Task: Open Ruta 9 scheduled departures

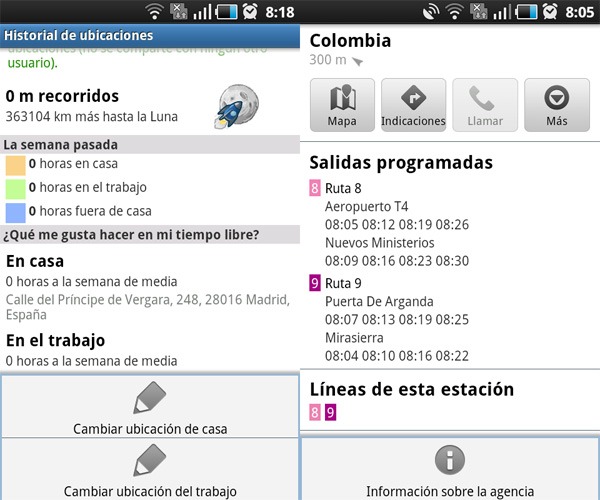Action: pyautogui.click(x=345, y=282)
